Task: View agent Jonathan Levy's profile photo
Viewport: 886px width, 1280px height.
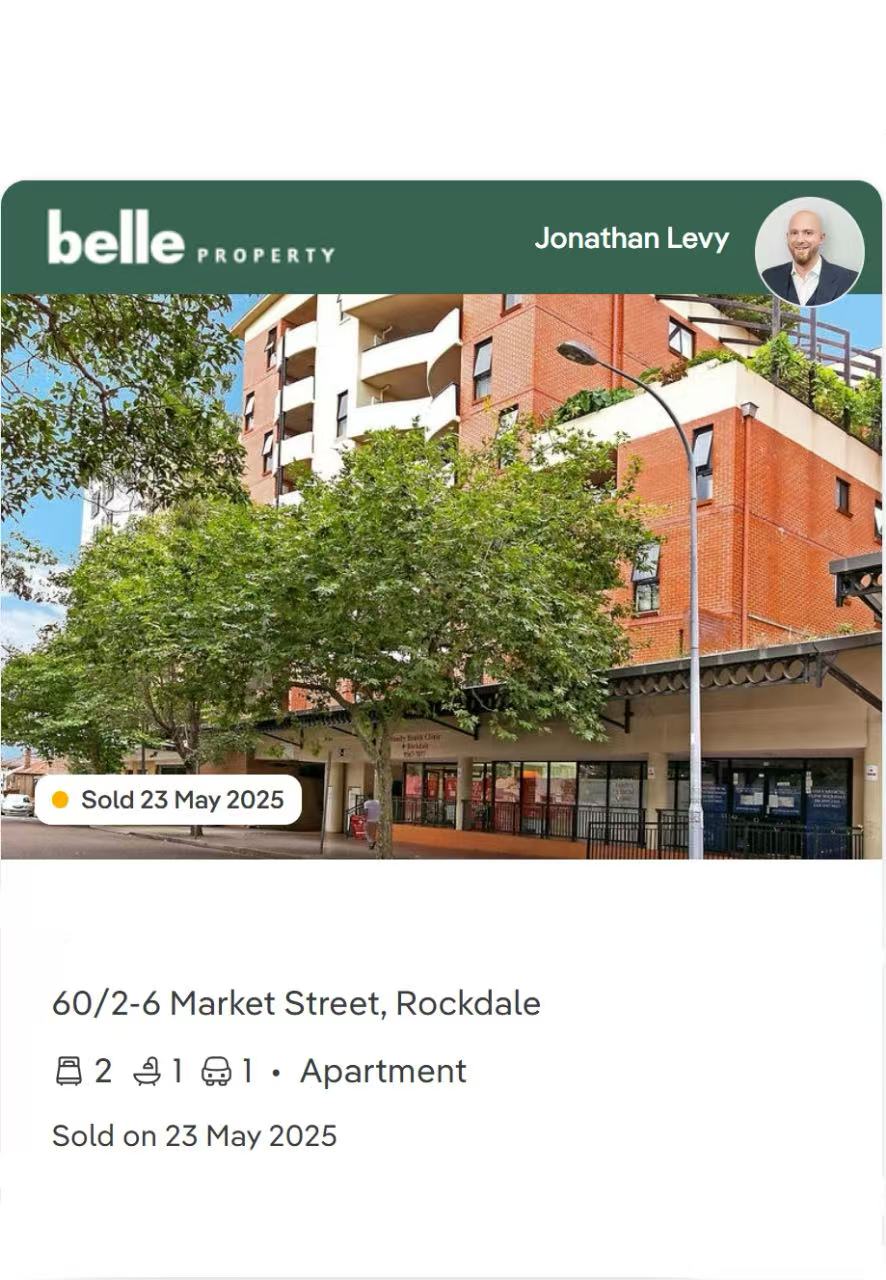Action: coord(809,251)
